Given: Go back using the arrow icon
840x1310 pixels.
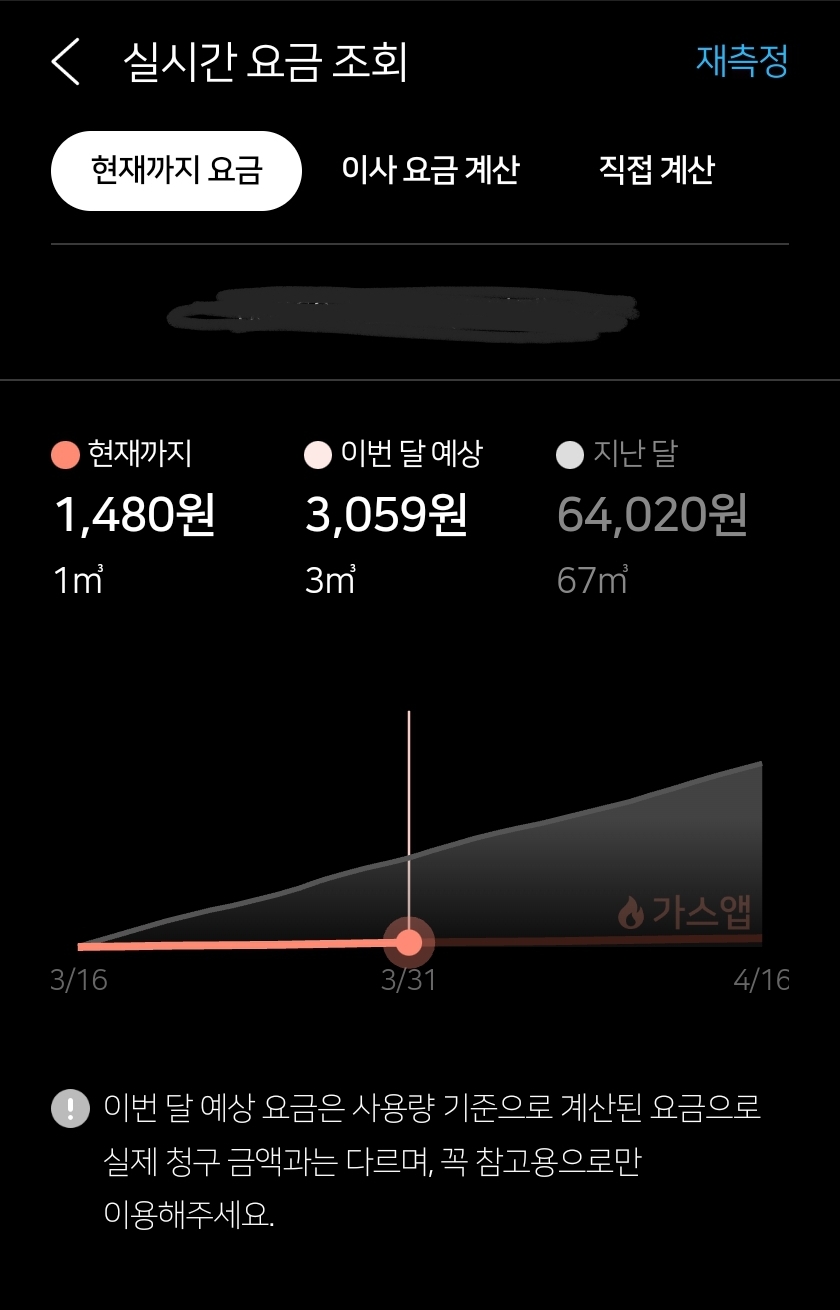Looking at the screenshot, I should click(x=66, y=62).
